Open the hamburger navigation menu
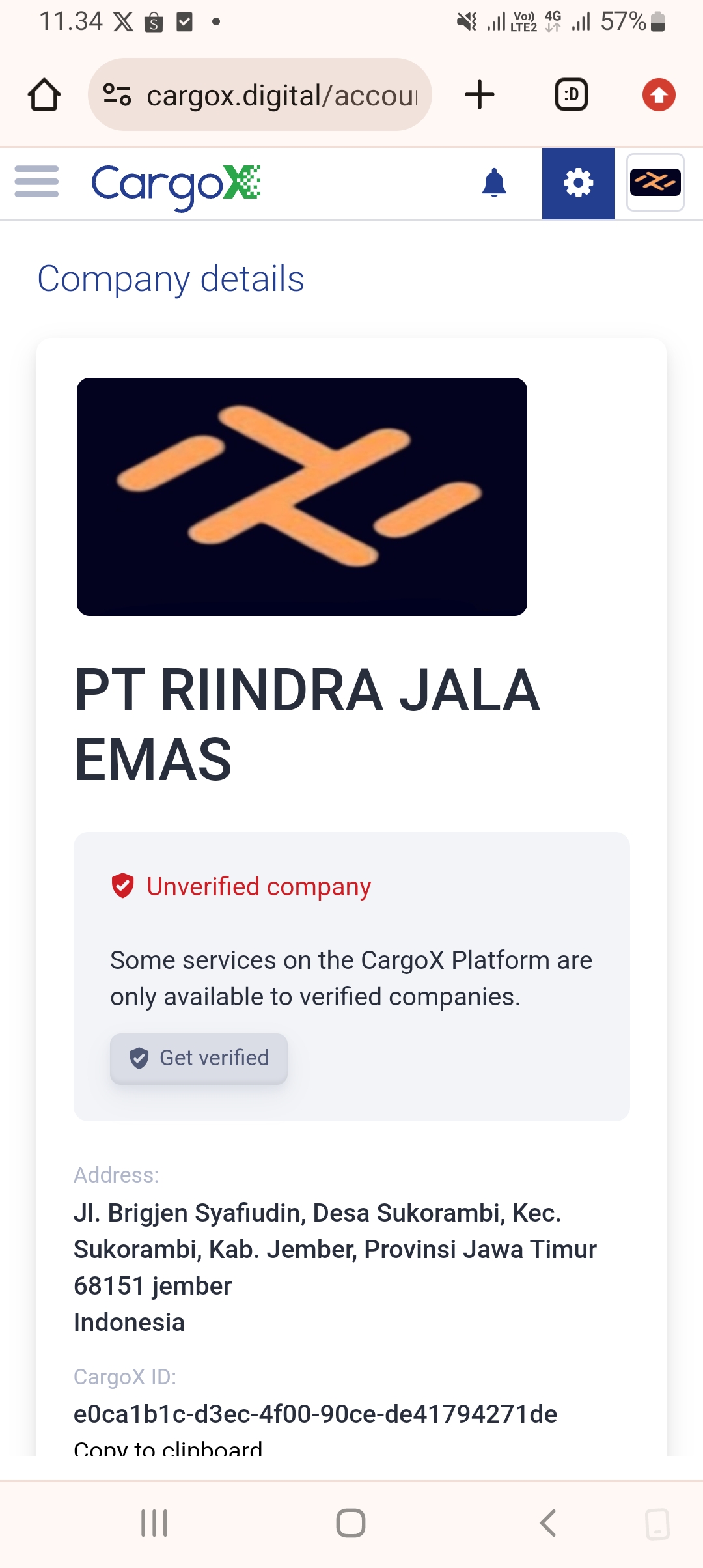Image resolution: width=703 pixels, height=1568 pixels. click(x=36, y=182)
